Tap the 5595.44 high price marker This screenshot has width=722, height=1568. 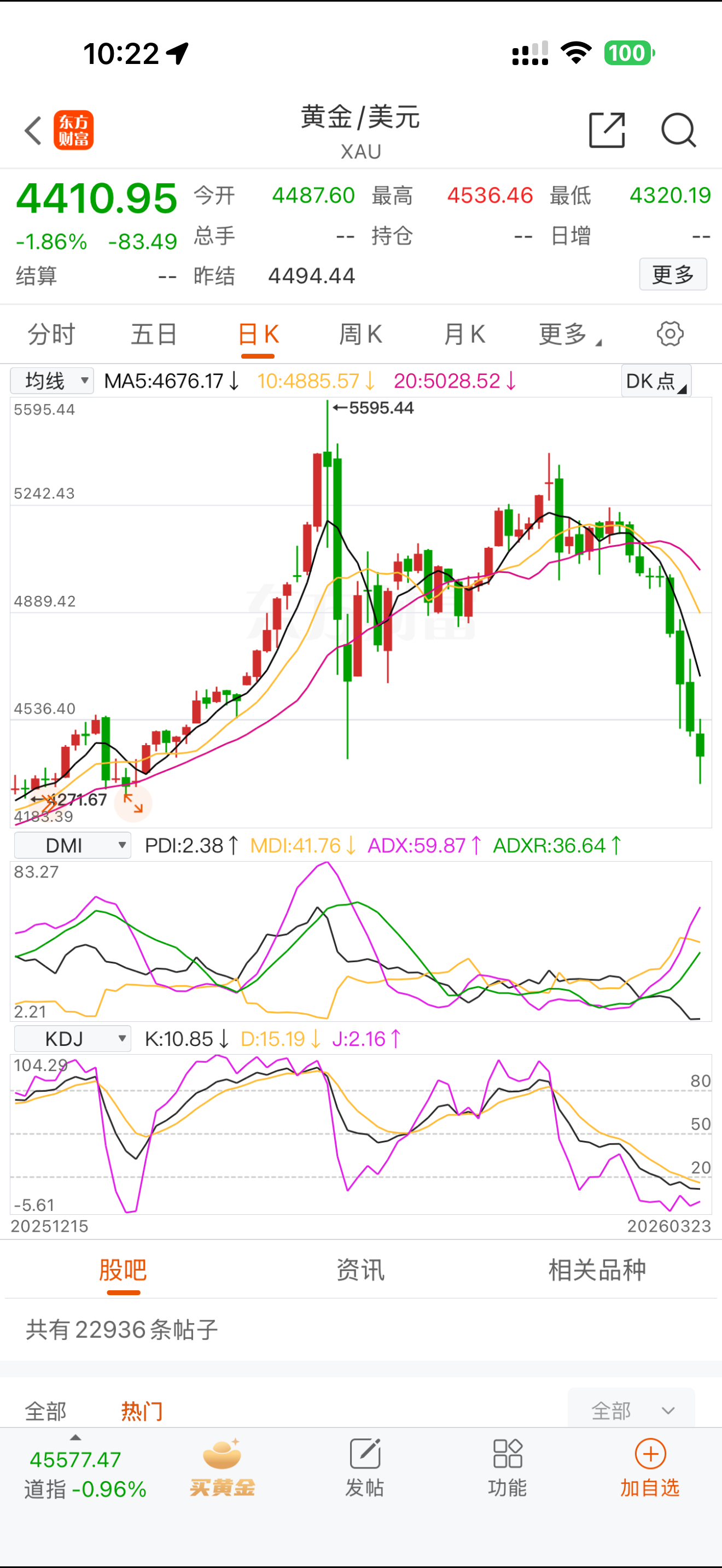[x=372, y=408]
